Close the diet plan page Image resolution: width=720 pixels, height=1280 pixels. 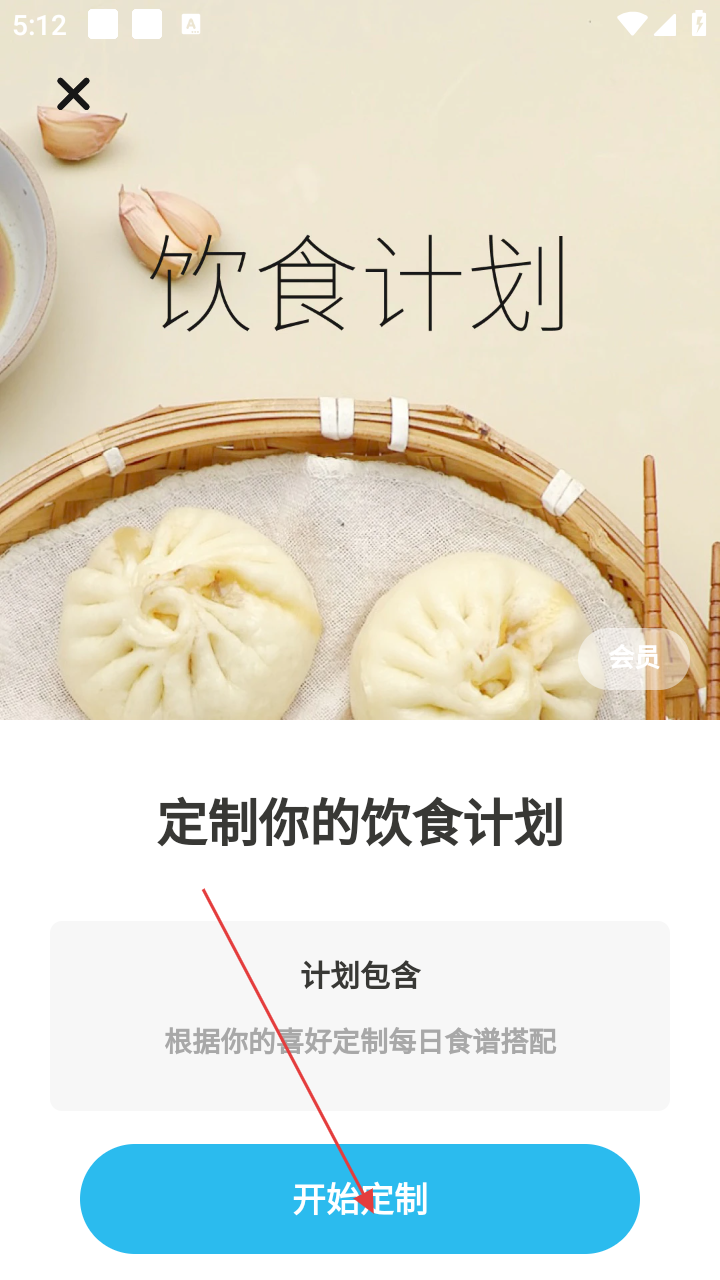point(73,94)
